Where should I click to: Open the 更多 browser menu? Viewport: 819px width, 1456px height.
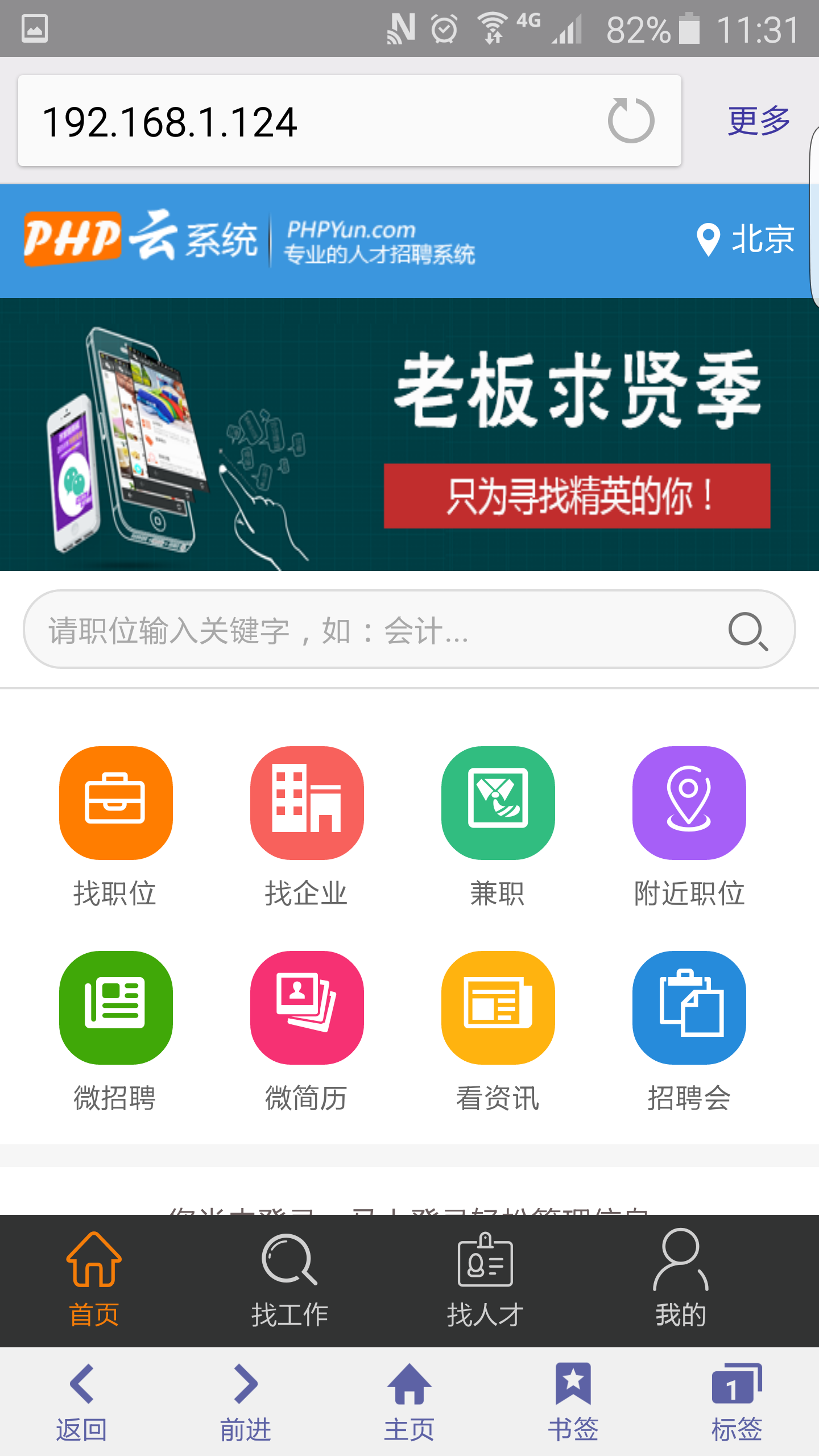pos(759,121)
